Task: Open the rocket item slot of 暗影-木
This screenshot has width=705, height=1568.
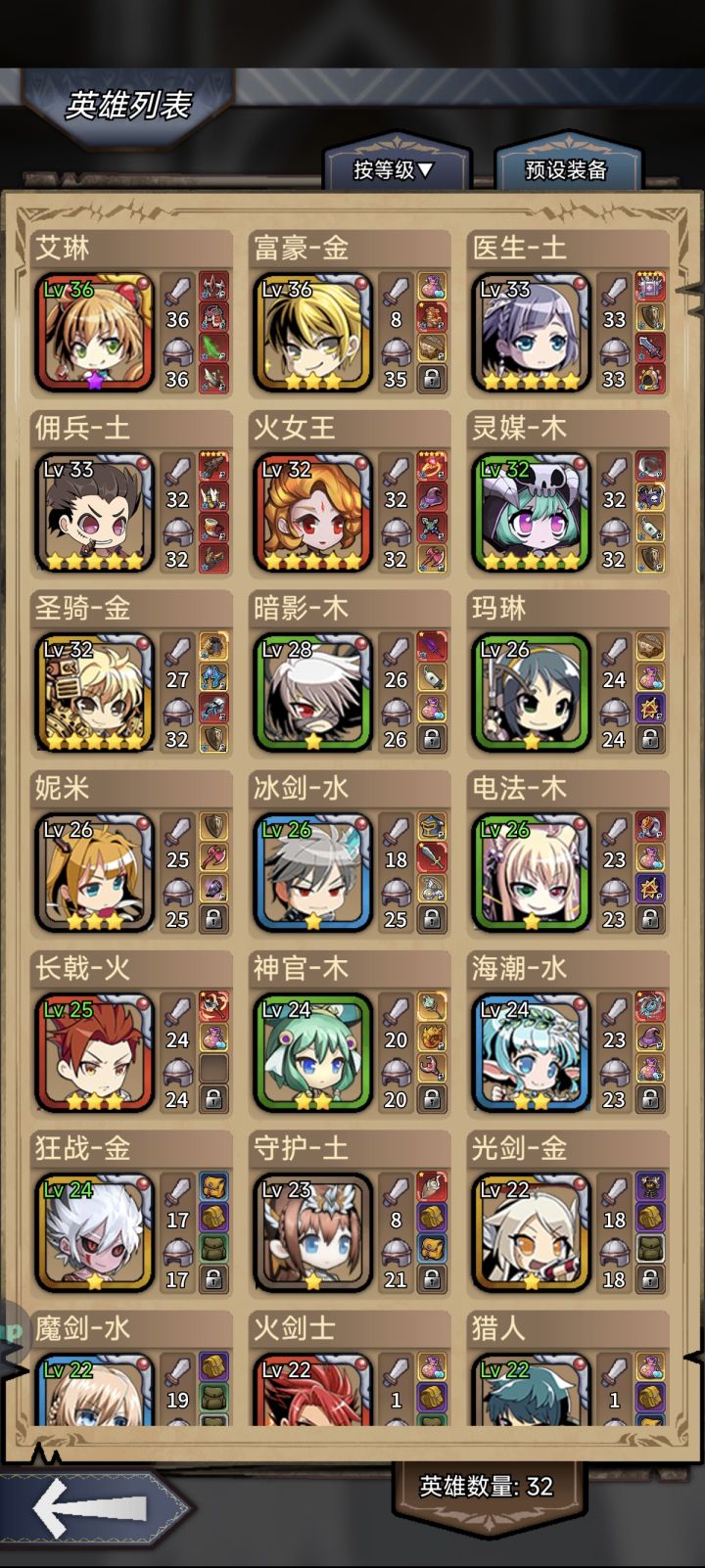Action: pyautogui.click(x=432, y=678)
